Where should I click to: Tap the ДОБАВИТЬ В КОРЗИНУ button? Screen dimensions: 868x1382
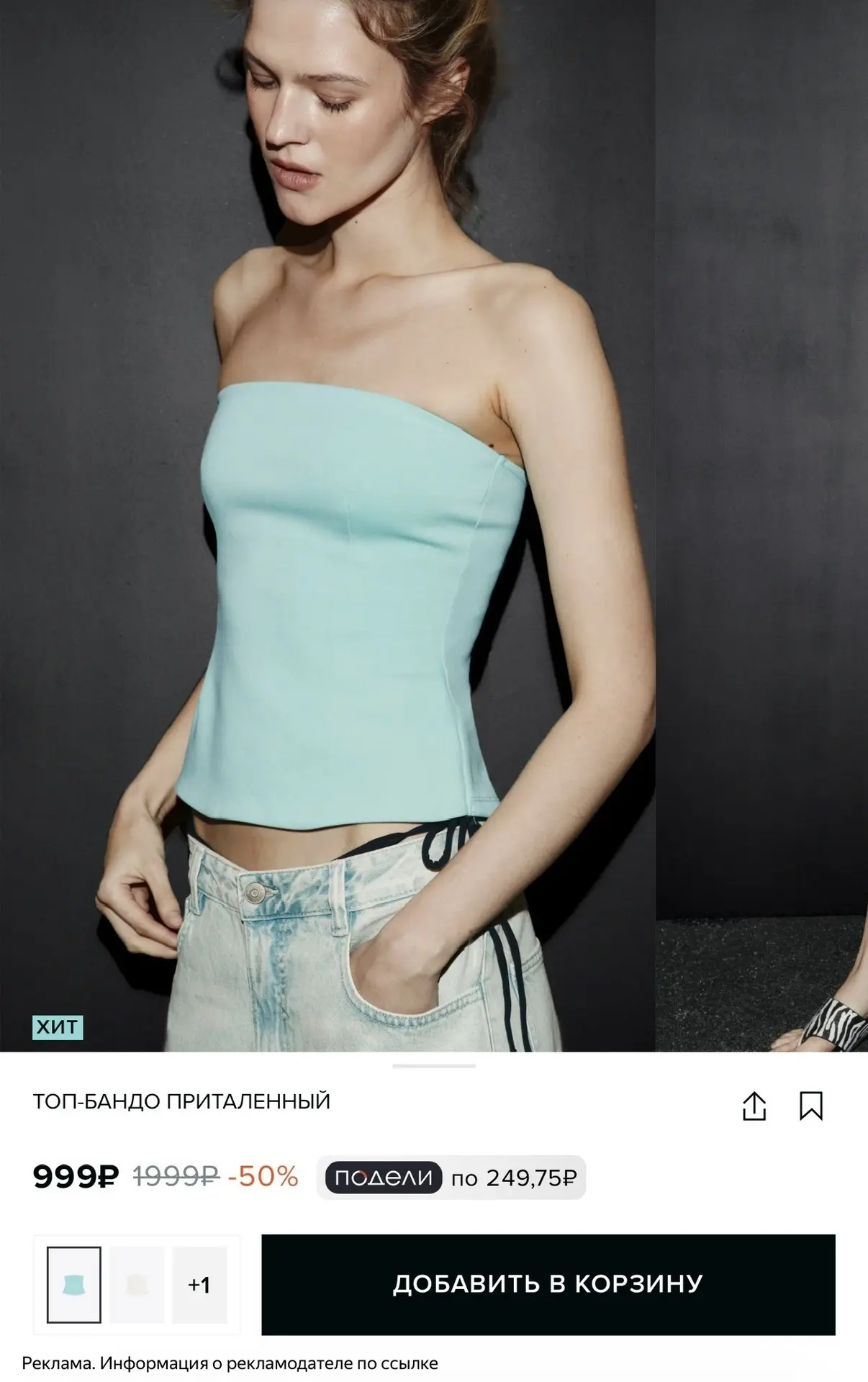click(x=548, y=1285)
